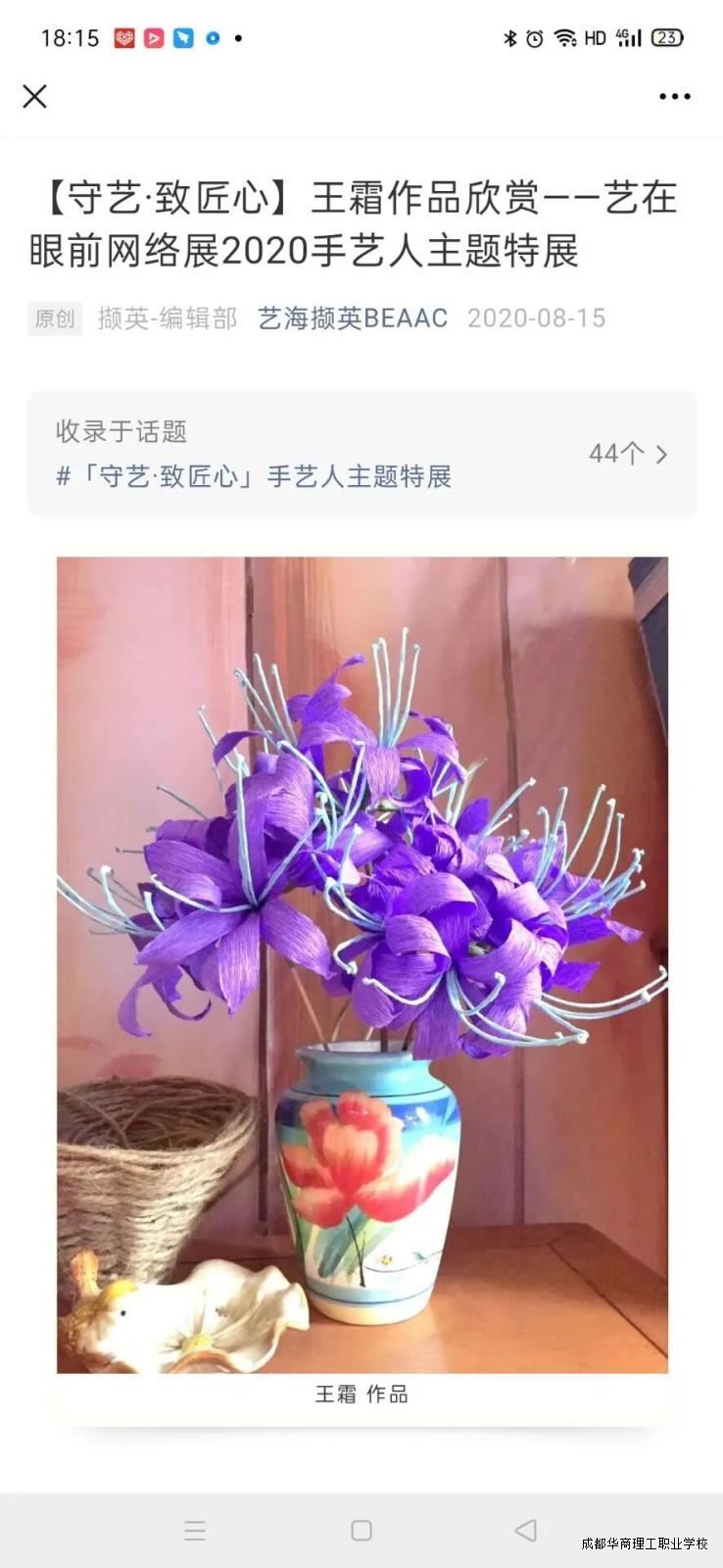723x1568 pixels.
Task: Go to the system home screen
Action: 361,1530
